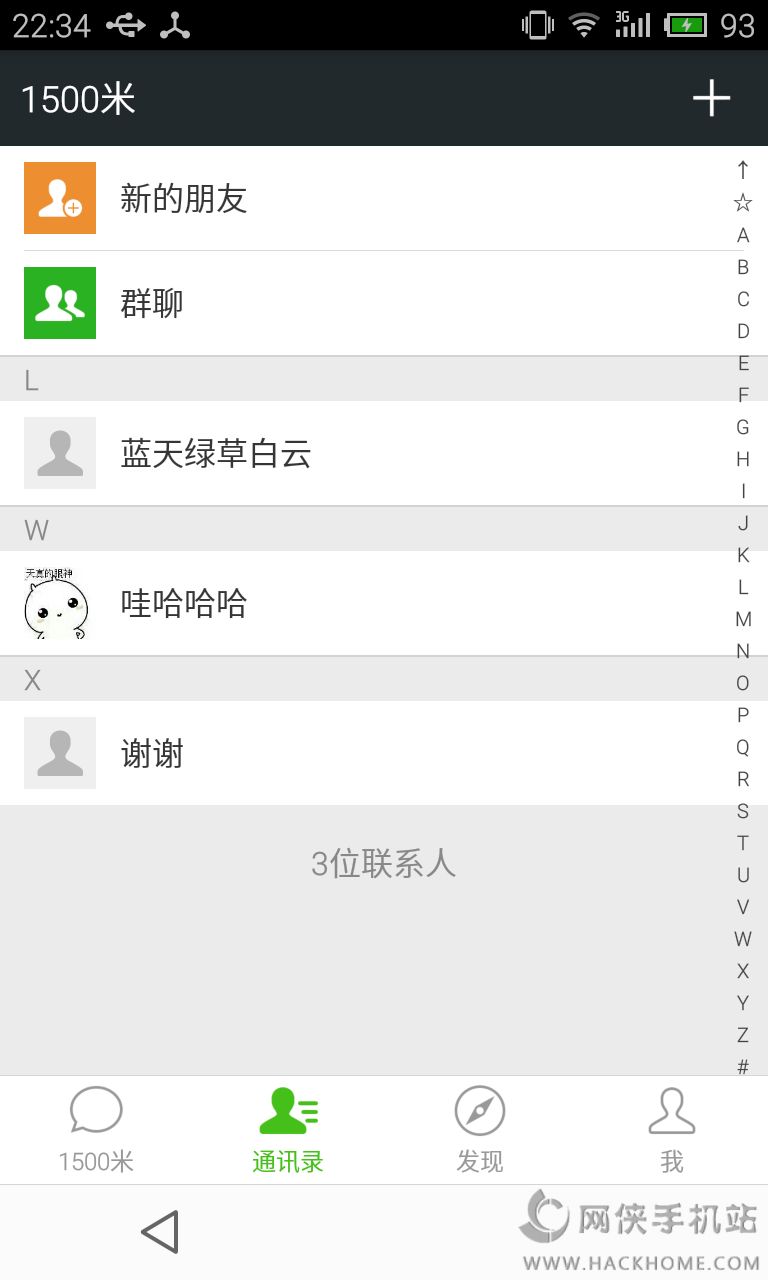Jump to letter W in the index
Screen dimensions: 768x1280
[x=743, y=939]
